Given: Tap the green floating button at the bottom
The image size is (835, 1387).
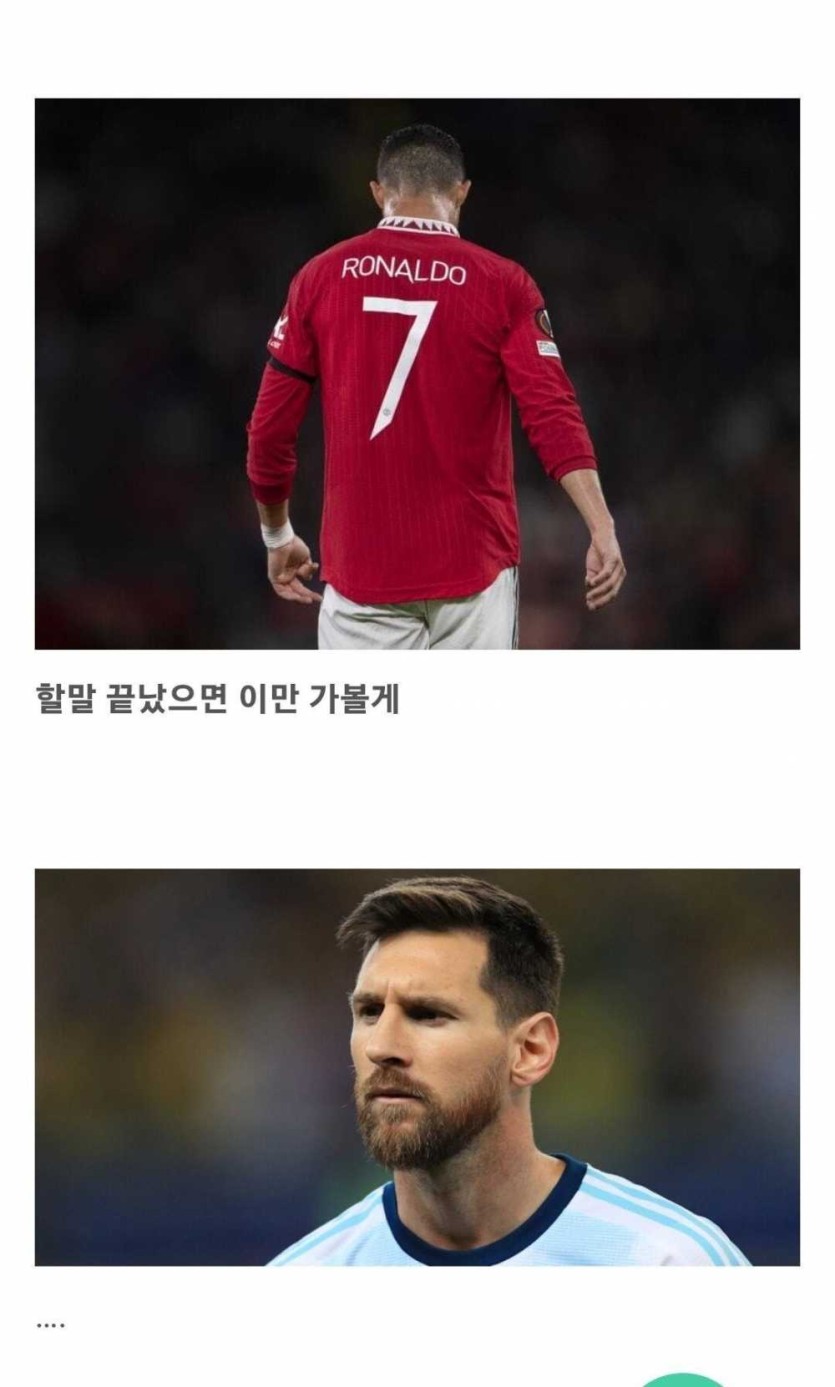Looking at the screenshot, I should [682, 1380].
